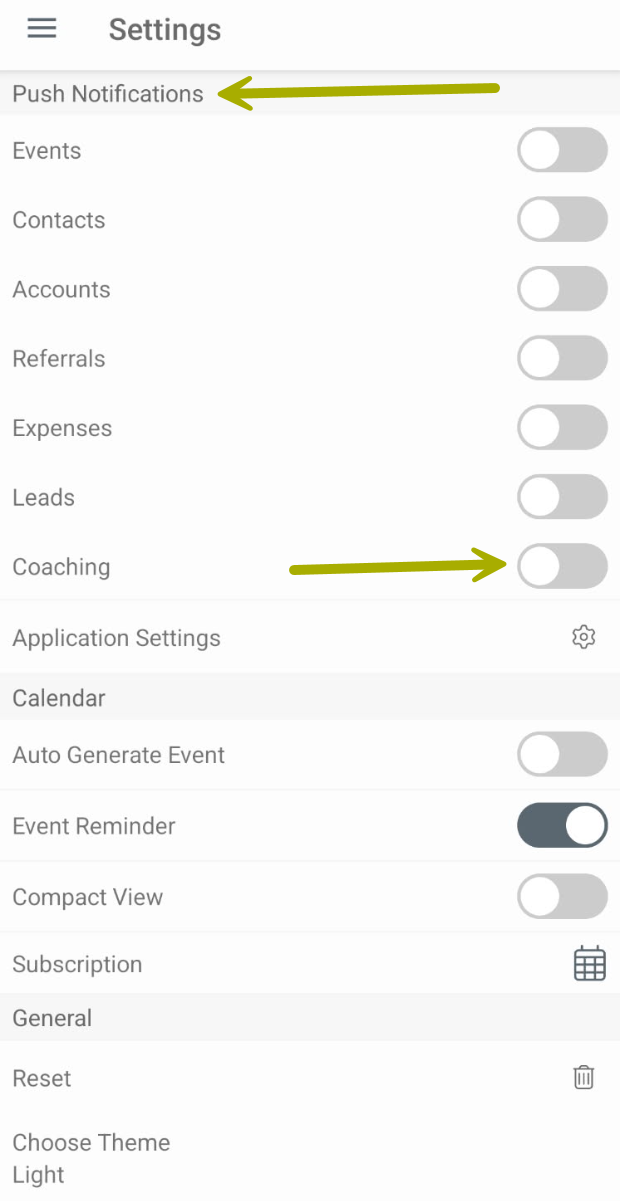Tap the Reset trash row
Viewport: 620px width, 1201px height.
310,1078
